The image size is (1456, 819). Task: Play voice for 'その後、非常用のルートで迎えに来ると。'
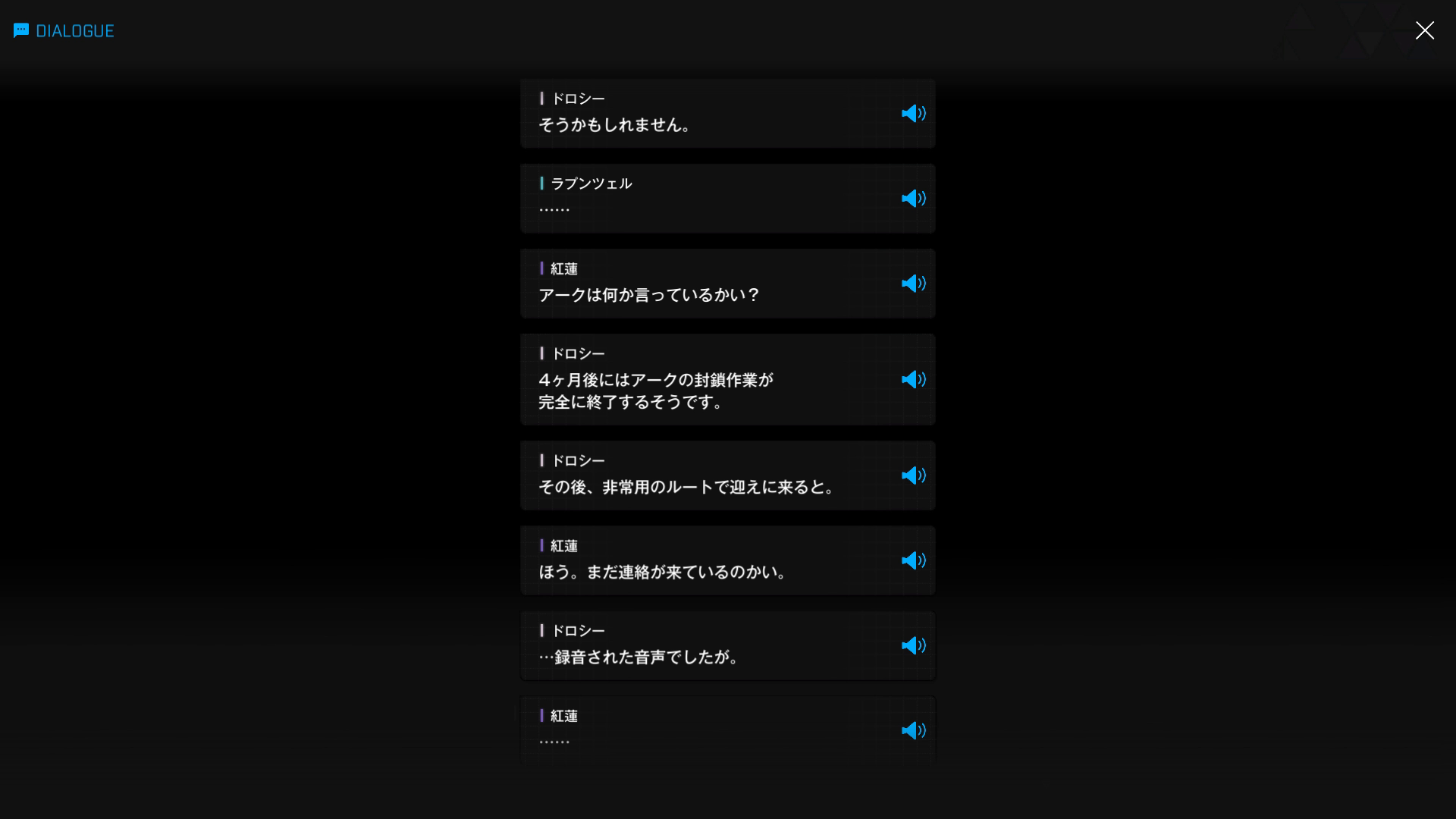[x=913, y=475]
